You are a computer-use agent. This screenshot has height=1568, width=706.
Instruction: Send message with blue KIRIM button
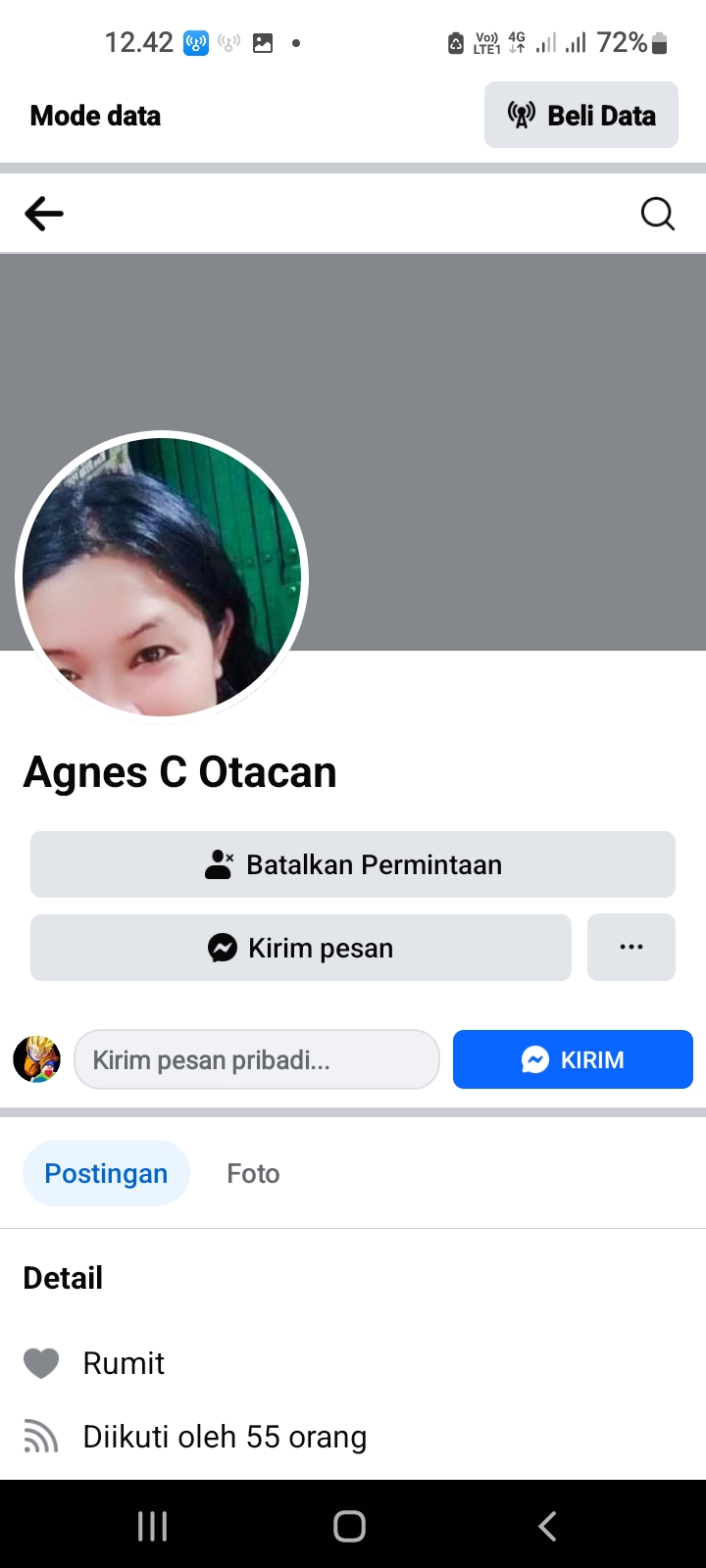[573, 1059]
